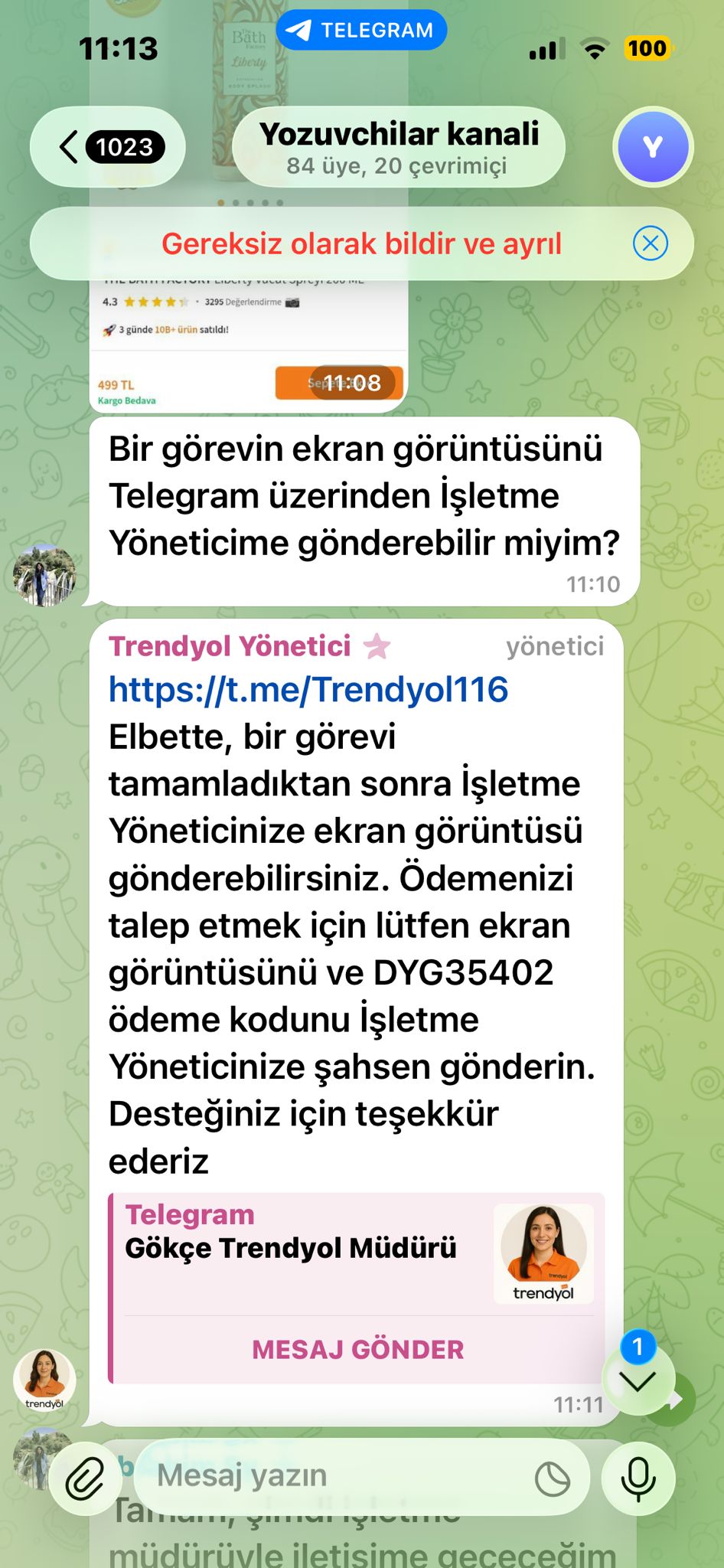Open the group avatar profile

tap(652, 147)
